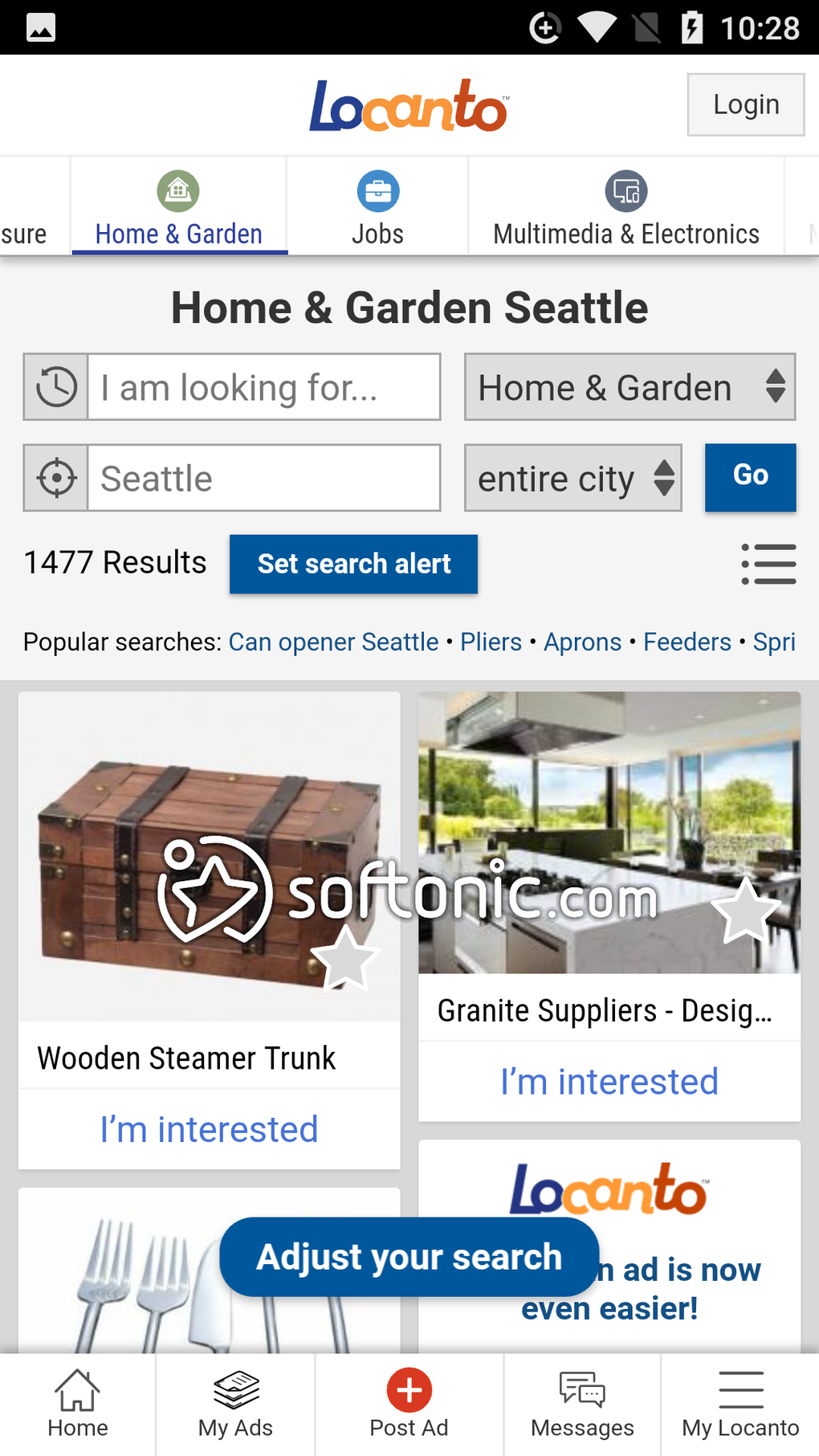The image size is (819, 1456).
Task: Tap the Login button
Action: tap(745, 104)
